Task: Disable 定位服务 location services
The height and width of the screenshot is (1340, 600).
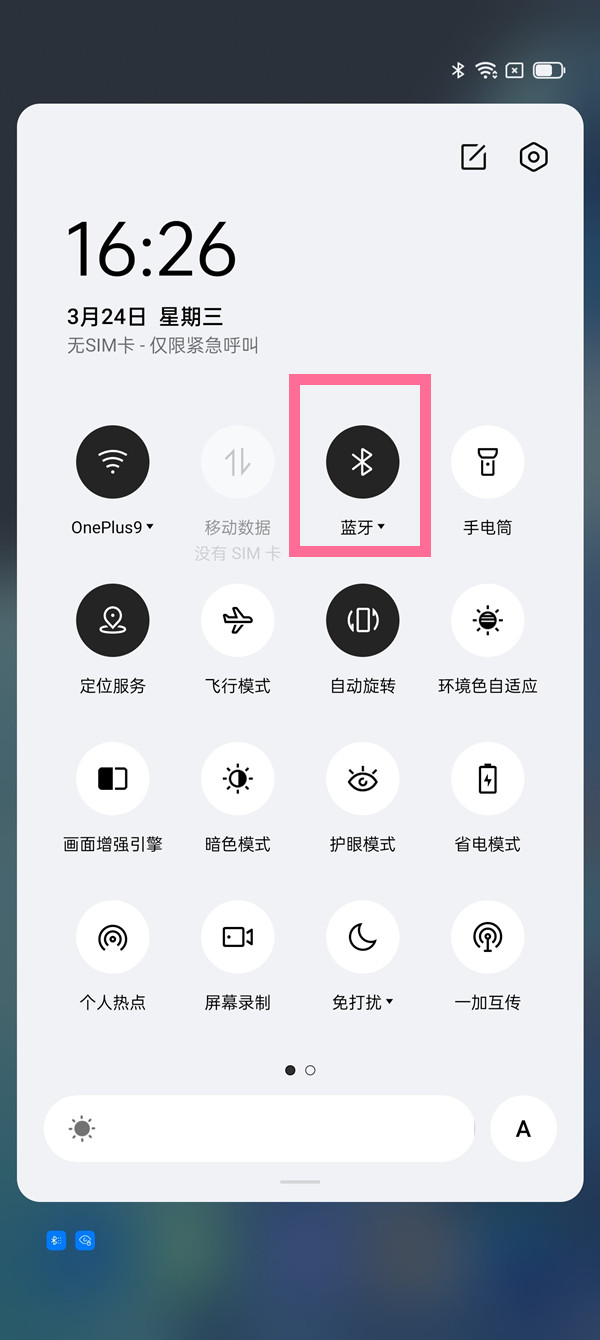Action: point(113,621)
